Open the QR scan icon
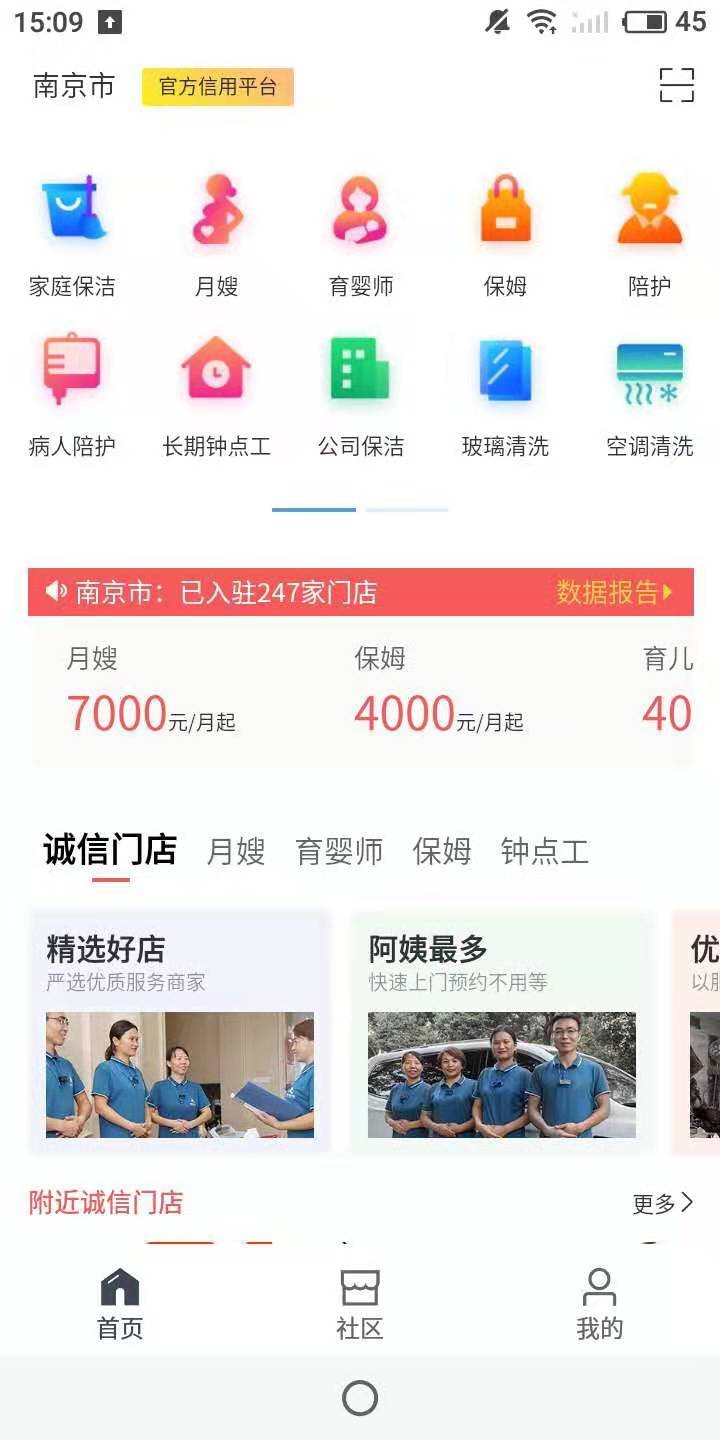 click(x=676, y=85)
